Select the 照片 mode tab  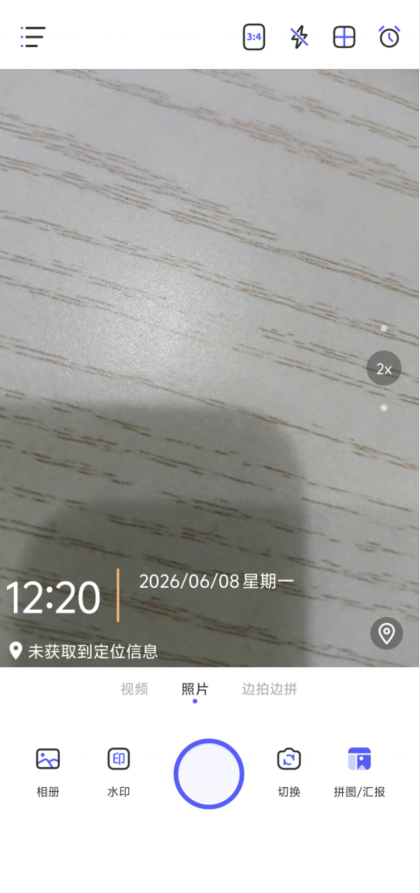[195, 690]
